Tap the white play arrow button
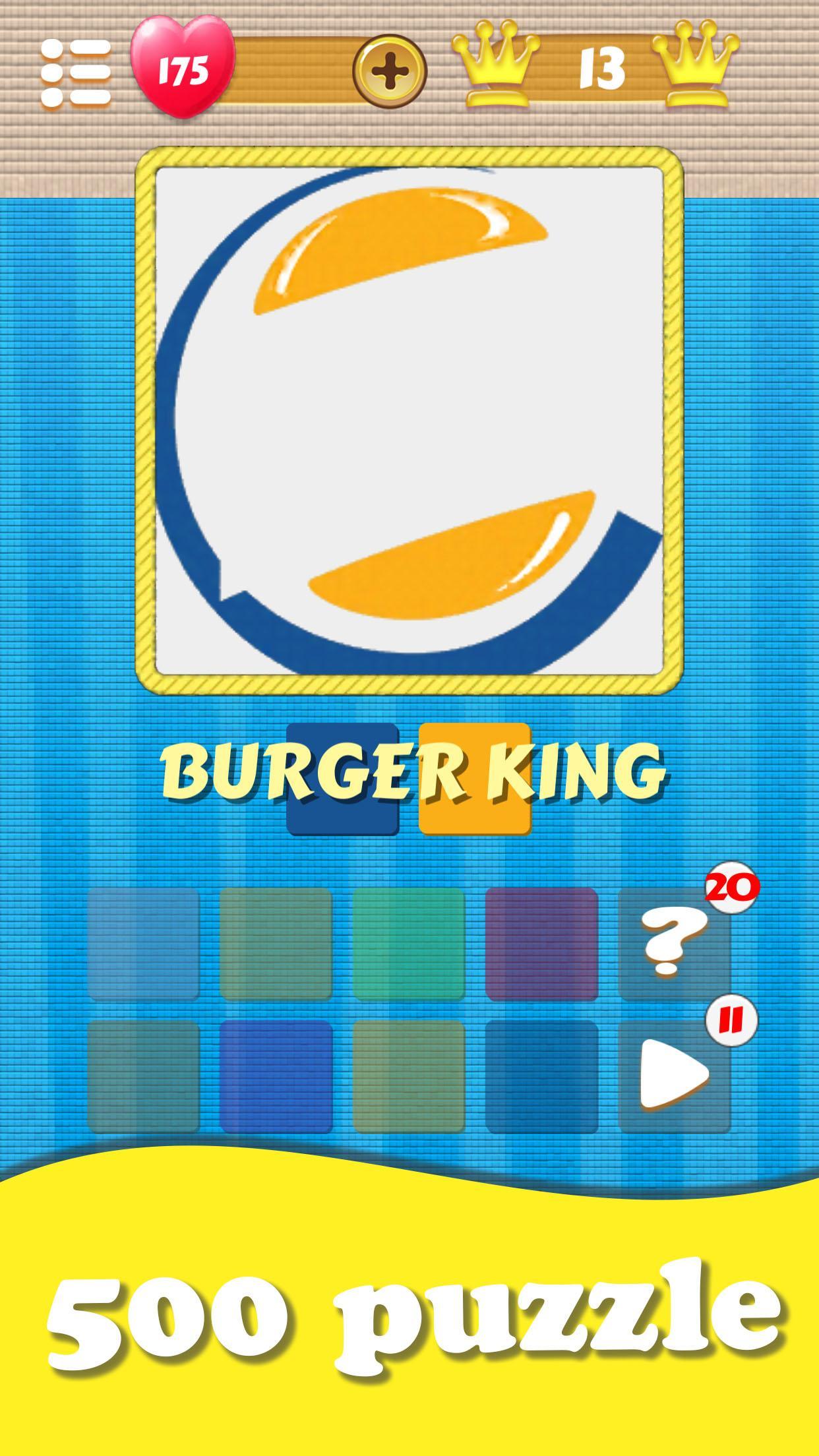 (673, 1074)
